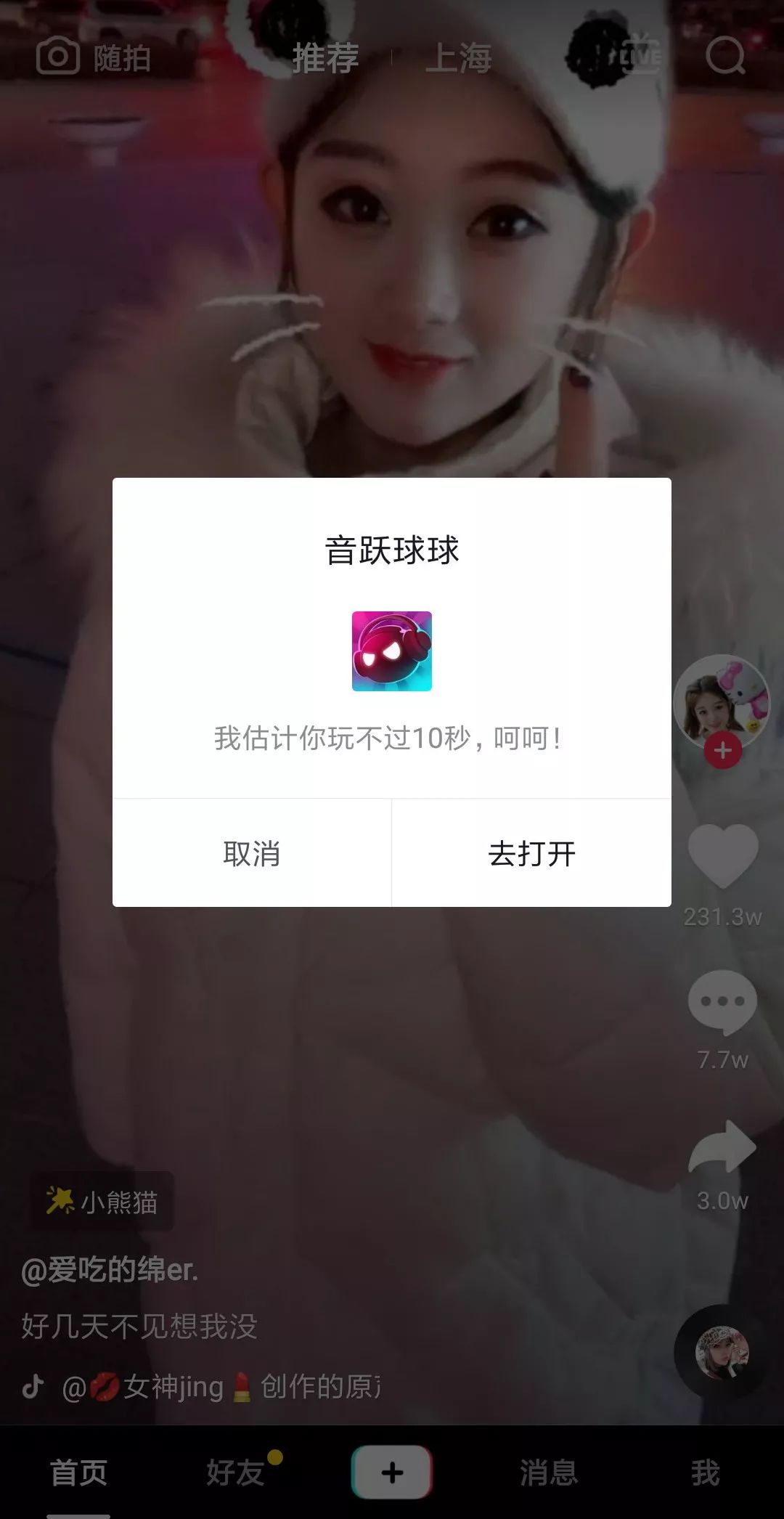Tap 去打开 to open 音跃球球
Image resolution: width=784 pixels, height=1519 pixels.
[x=531, y=853]
